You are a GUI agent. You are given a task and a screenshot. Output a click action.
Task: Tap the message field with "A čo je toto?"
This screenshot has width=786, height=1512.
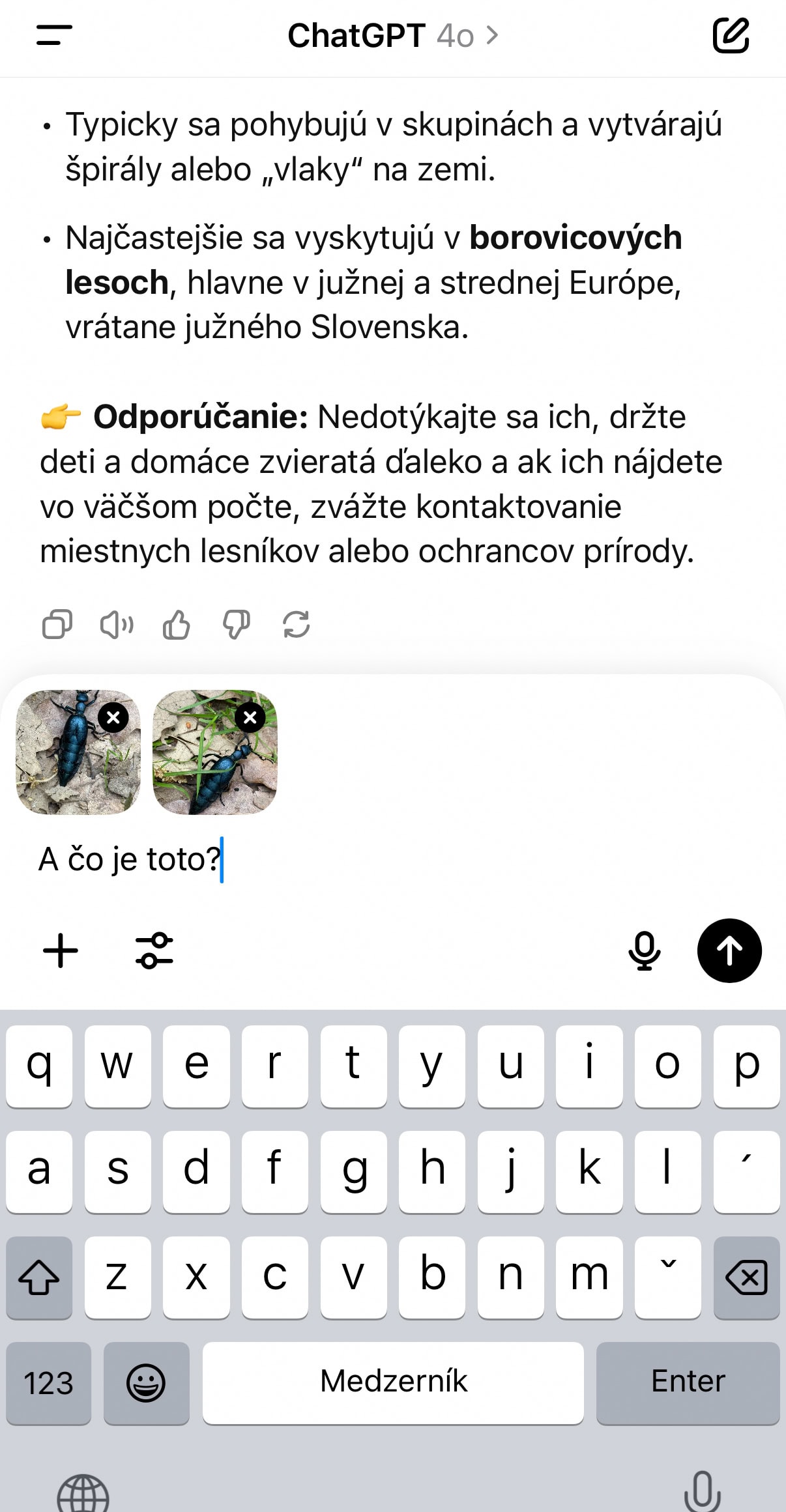click(391, 859)
